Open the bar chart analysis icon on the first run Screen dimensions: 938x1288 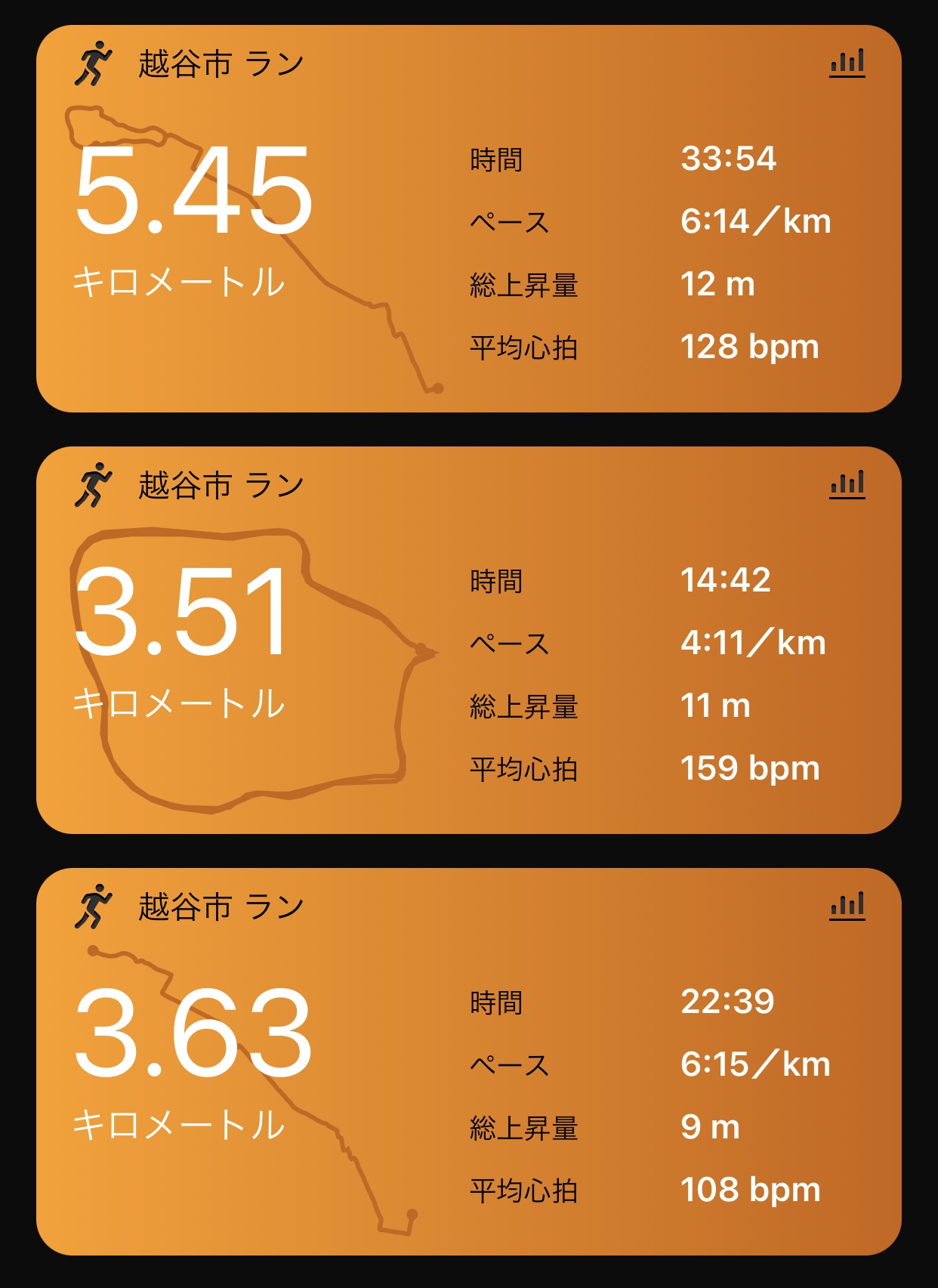click(849, 64)
